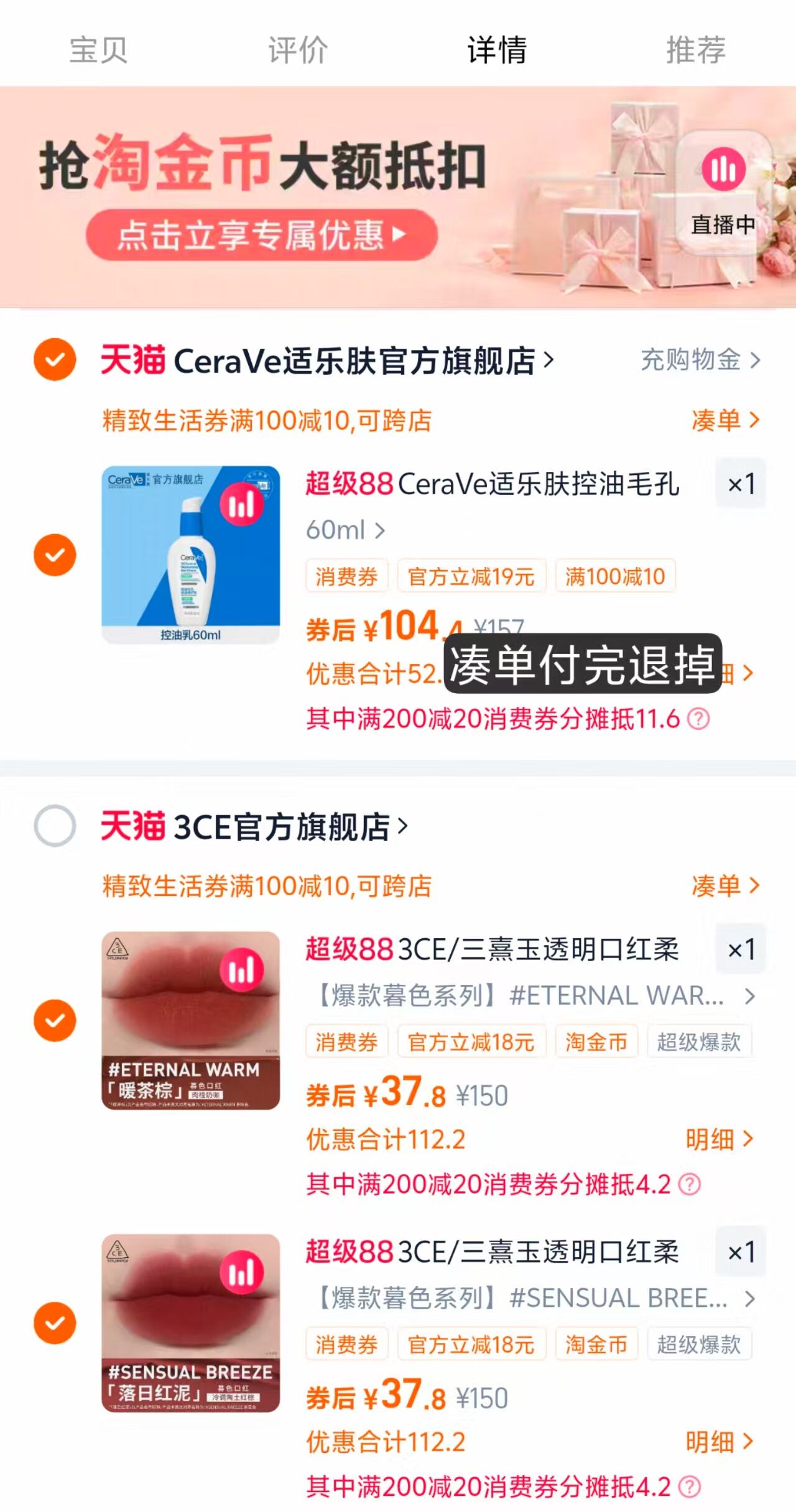Switch to the 推荐 tab
796x1512 pixels.
[x=695, y=51]
